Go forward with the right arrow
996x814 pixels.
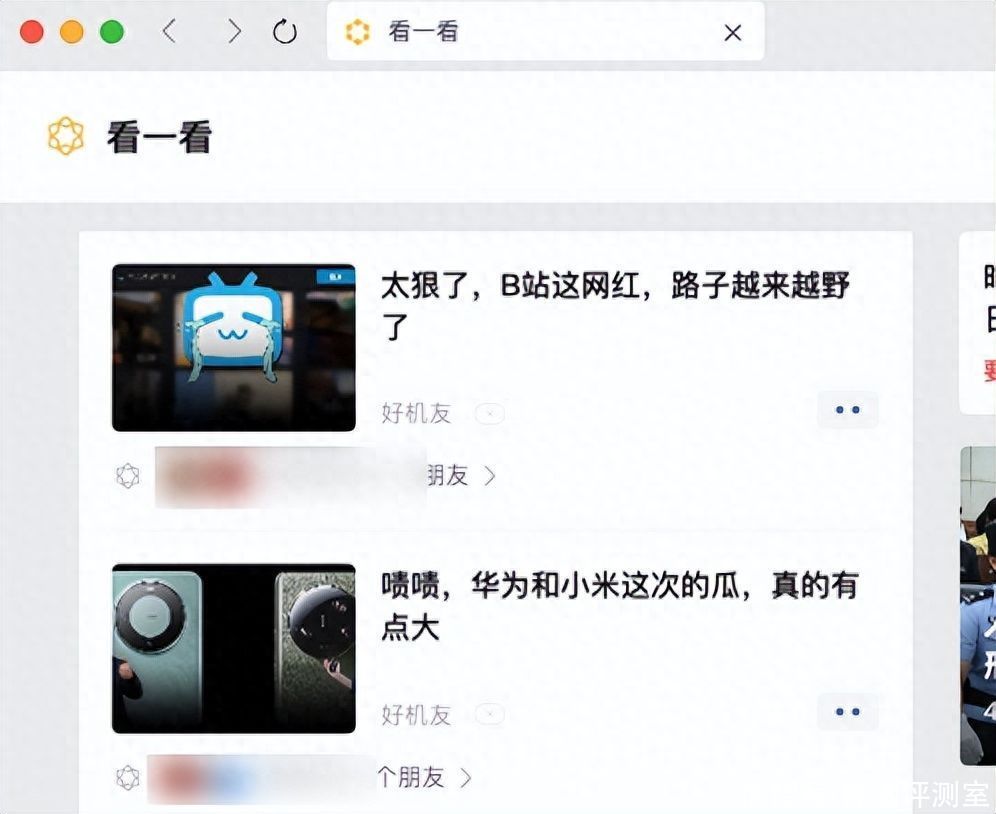234,32
